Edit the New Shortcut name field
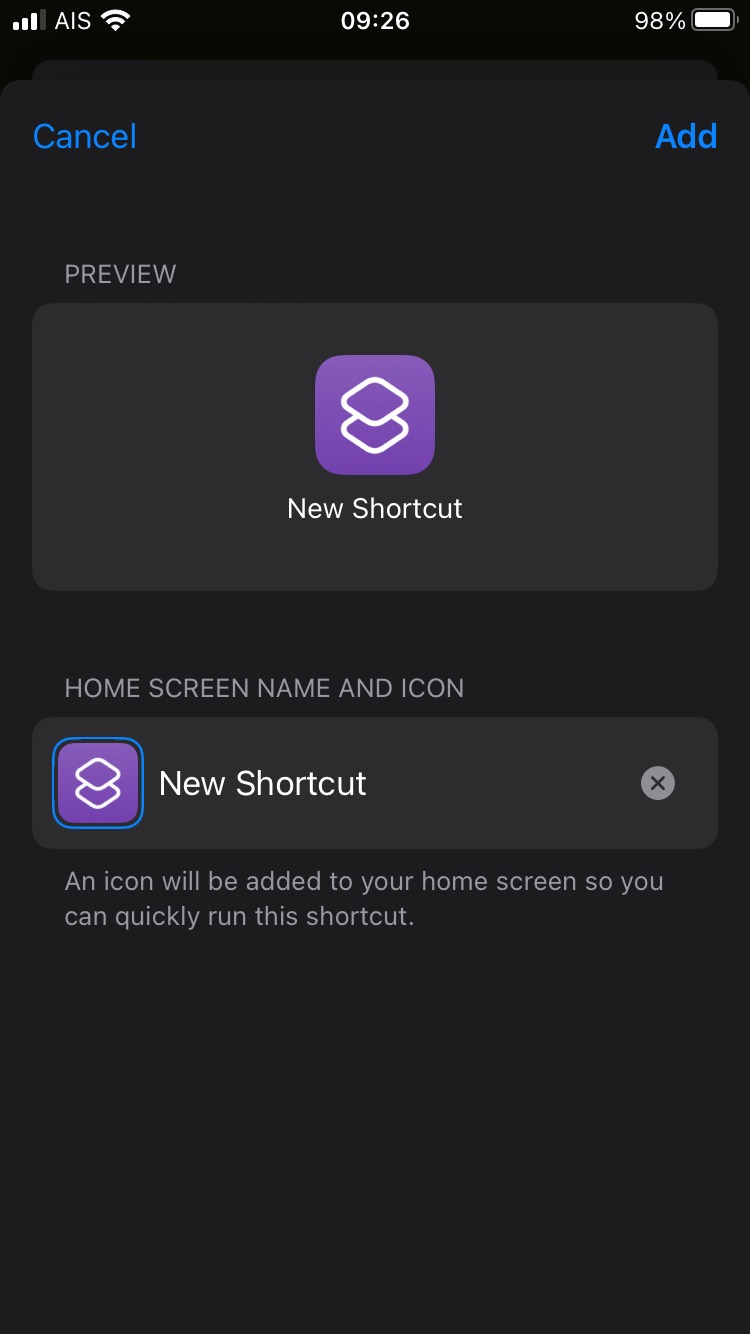This screenshot has width=750, height=1334. (380, 783)
